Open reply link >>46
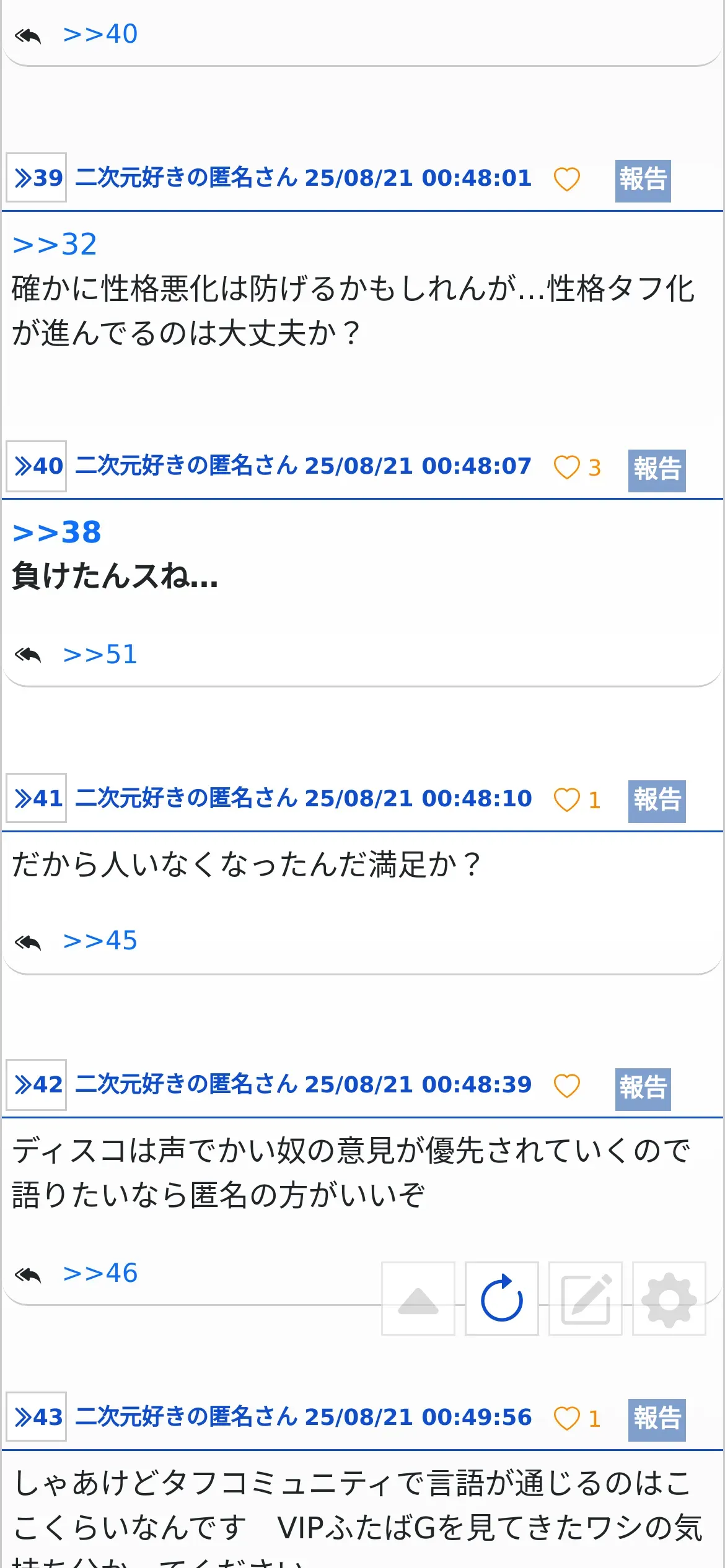This screenshot has width=725, height=1568. (100, 1273)
